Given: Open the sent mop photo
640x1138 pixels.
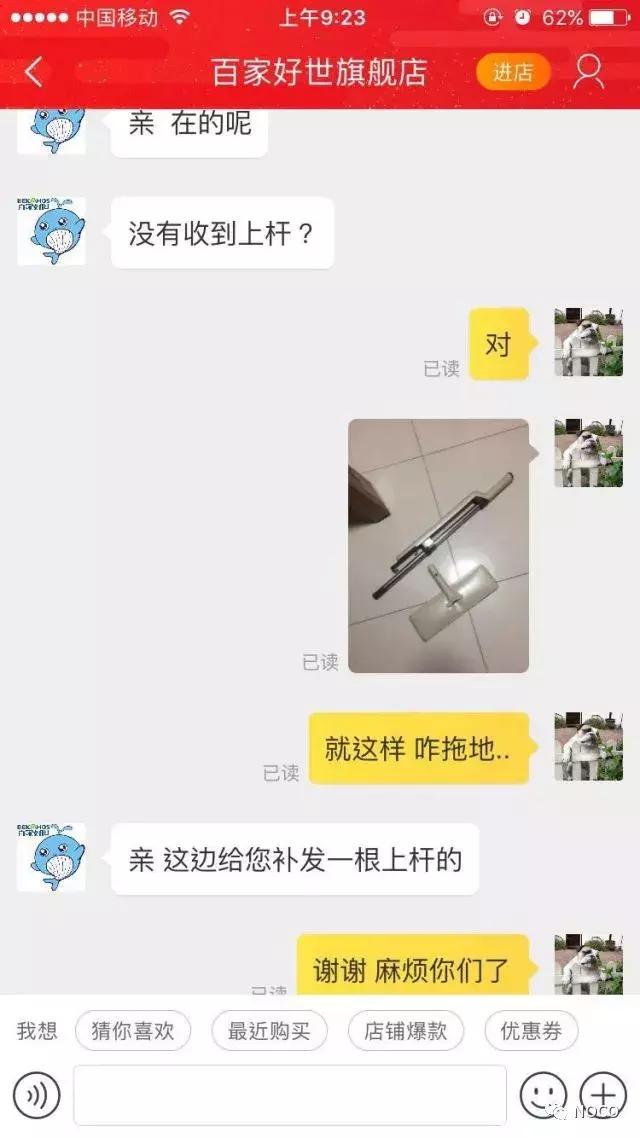Looking at the screenshot, I should (438, 546).
